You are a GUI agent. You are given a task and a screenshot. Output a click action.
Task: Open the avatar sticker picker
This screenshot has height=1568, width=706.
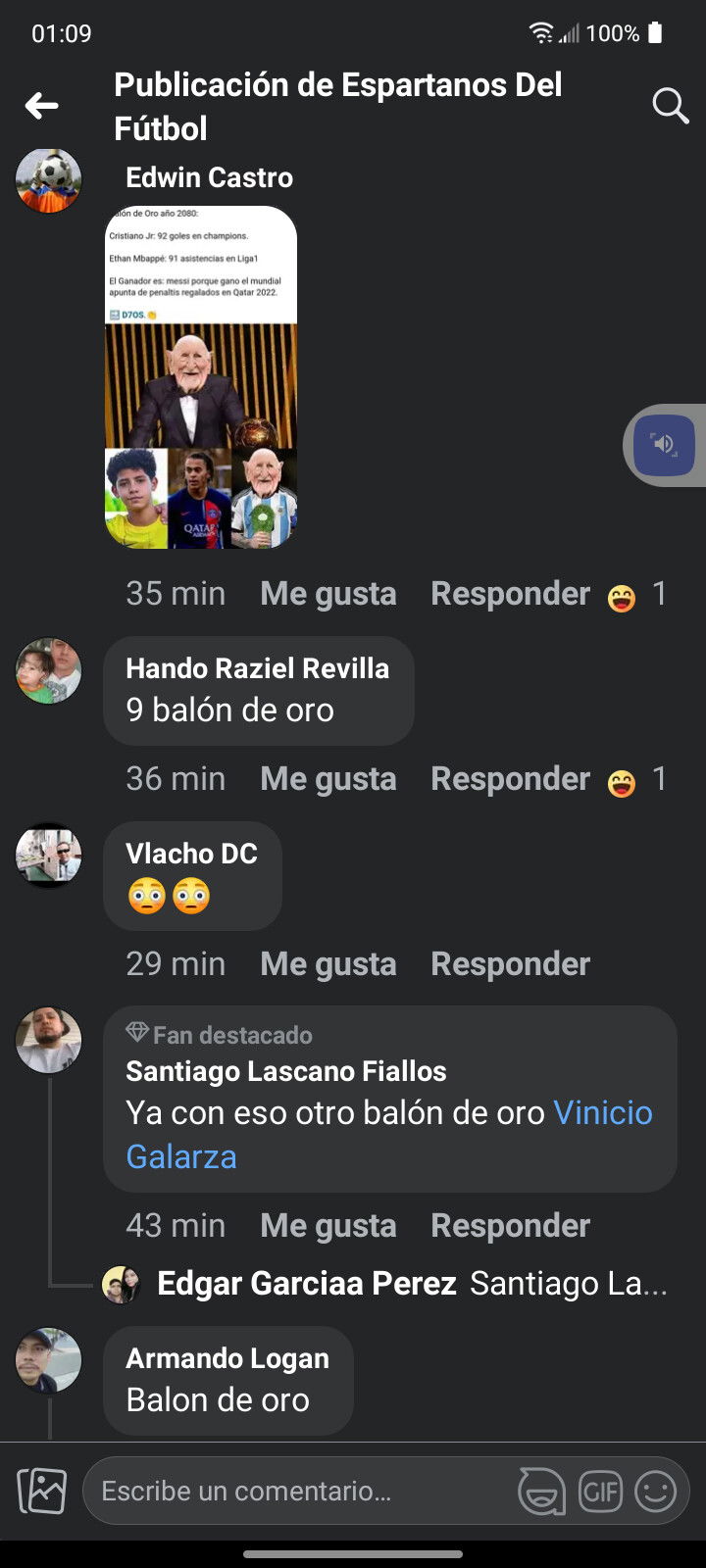click(541, 1492)
